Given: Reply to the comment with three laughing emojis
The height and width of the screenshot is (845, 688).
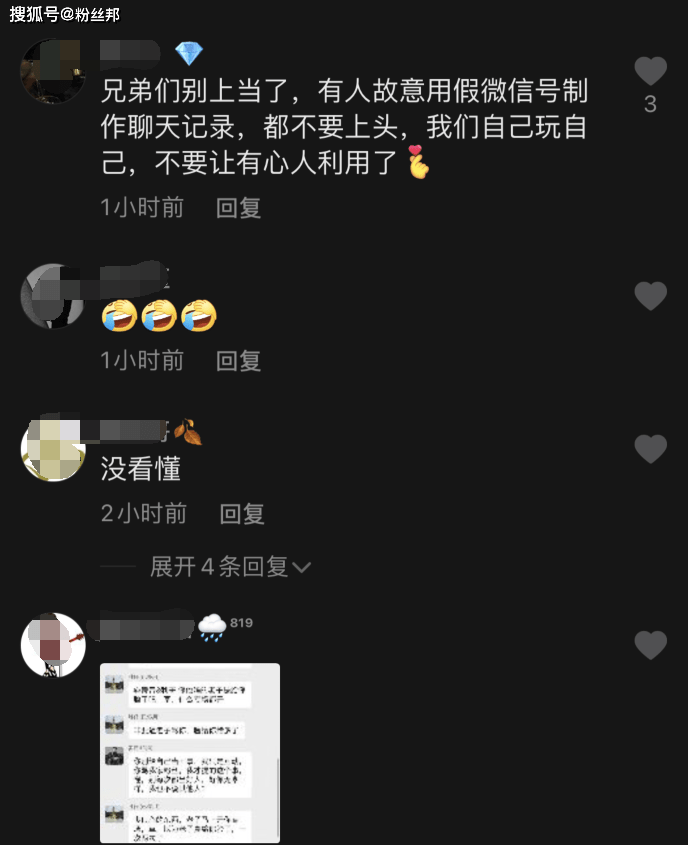Looking at the screenshot, I should (x=238, y=361).
